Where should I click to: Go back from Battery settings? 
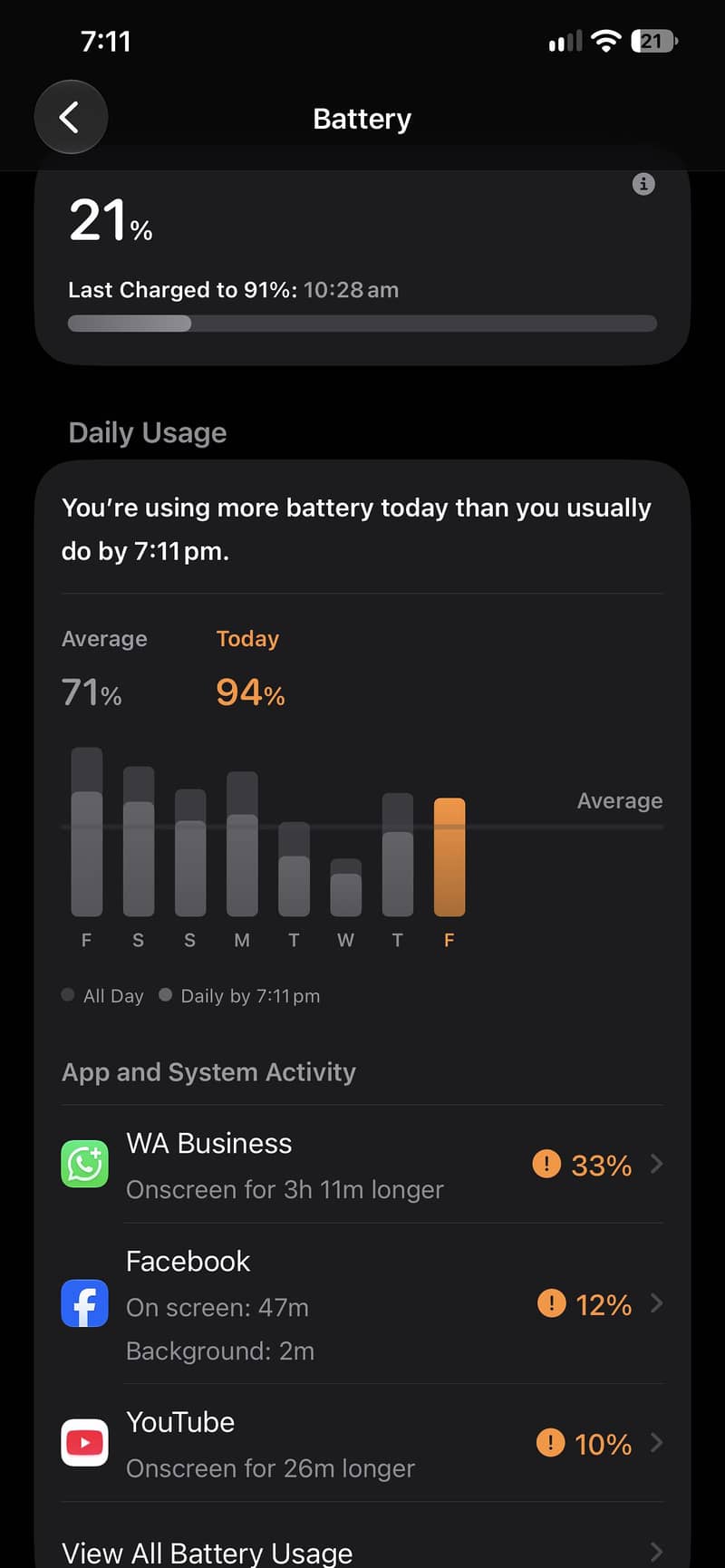point(71,117)
